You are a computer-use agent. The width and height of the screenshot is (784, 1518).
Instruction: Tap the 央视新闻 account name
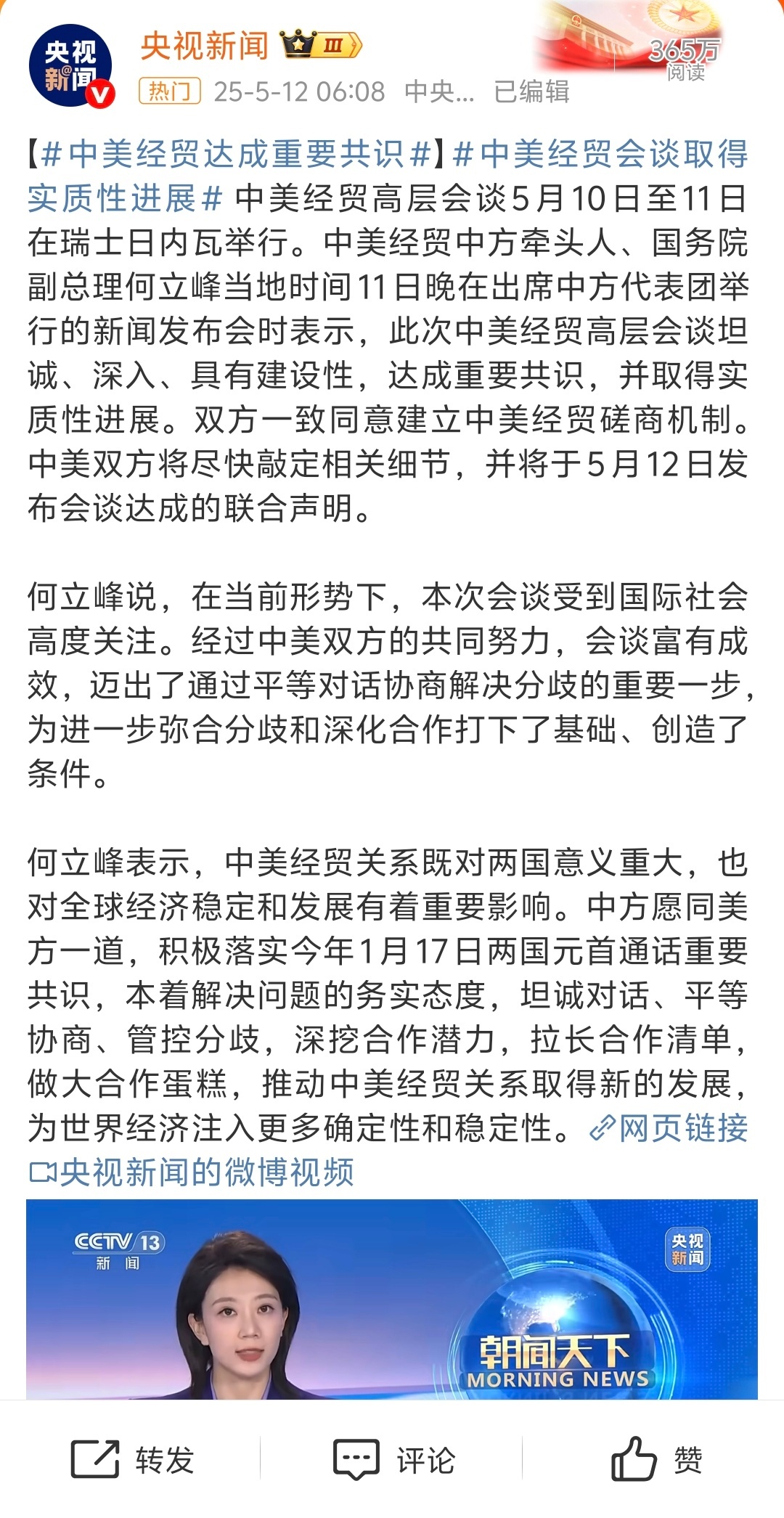204,46
